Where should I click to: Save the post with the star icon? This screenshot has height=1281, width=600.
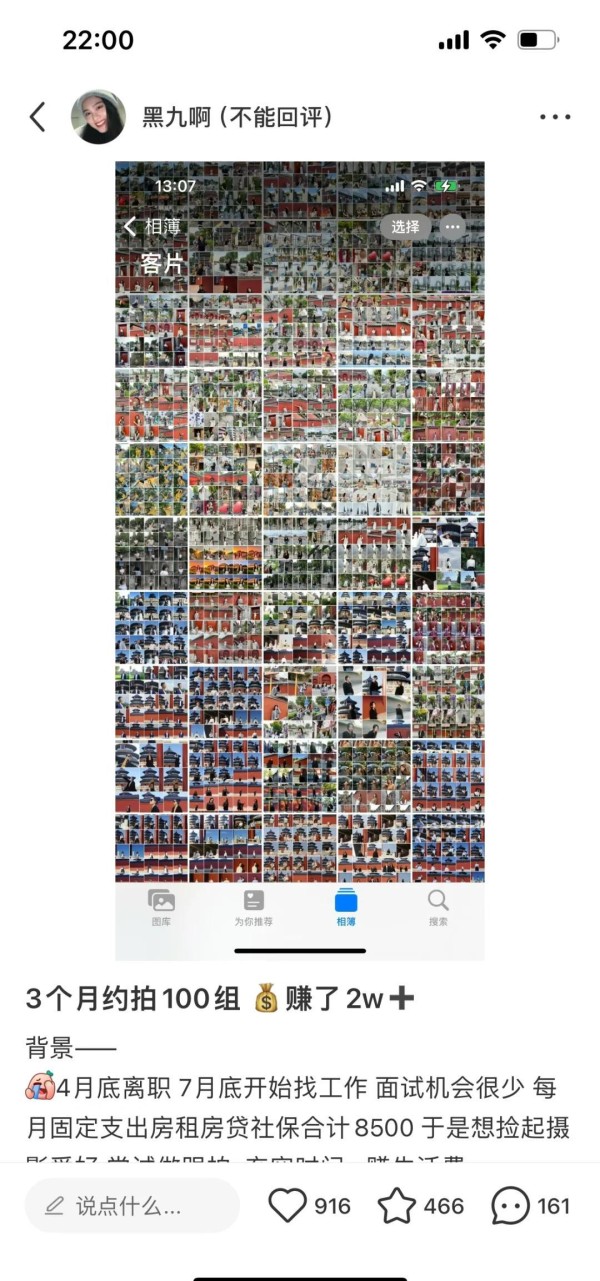pyautogui.click(x=396, y=1206)
